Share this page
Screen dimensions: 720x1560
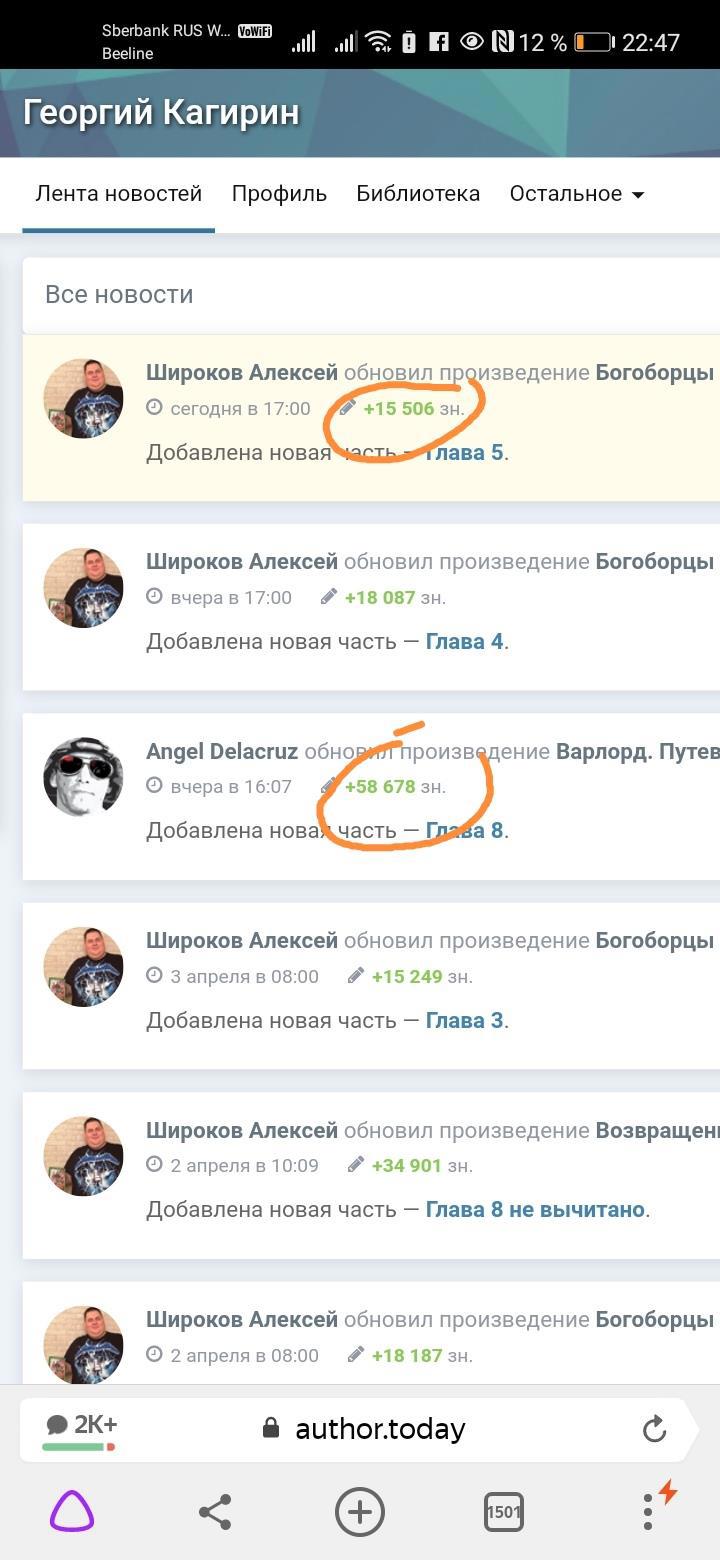coord(215,1512)
